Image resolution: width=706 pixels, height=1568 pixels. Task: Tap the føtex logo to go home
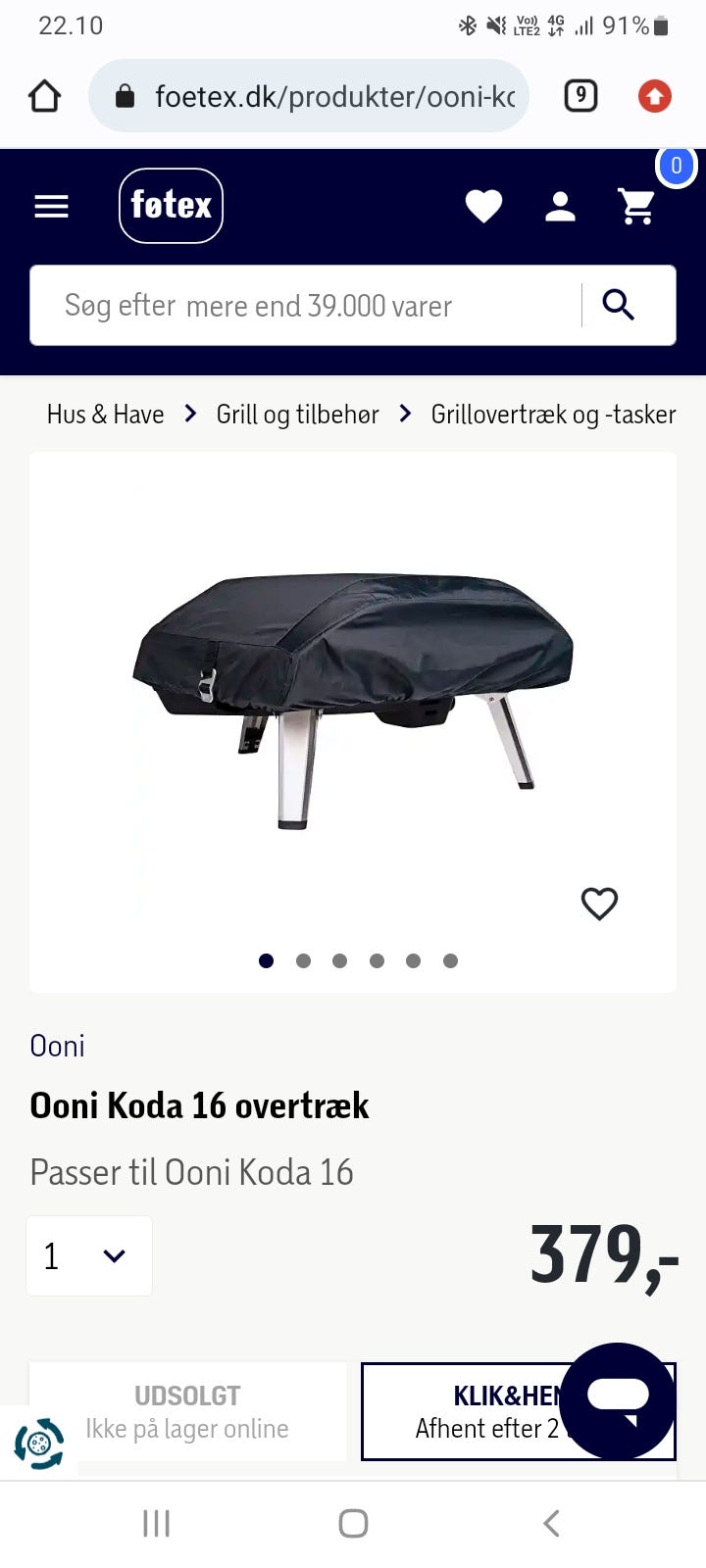click(172, 206)
